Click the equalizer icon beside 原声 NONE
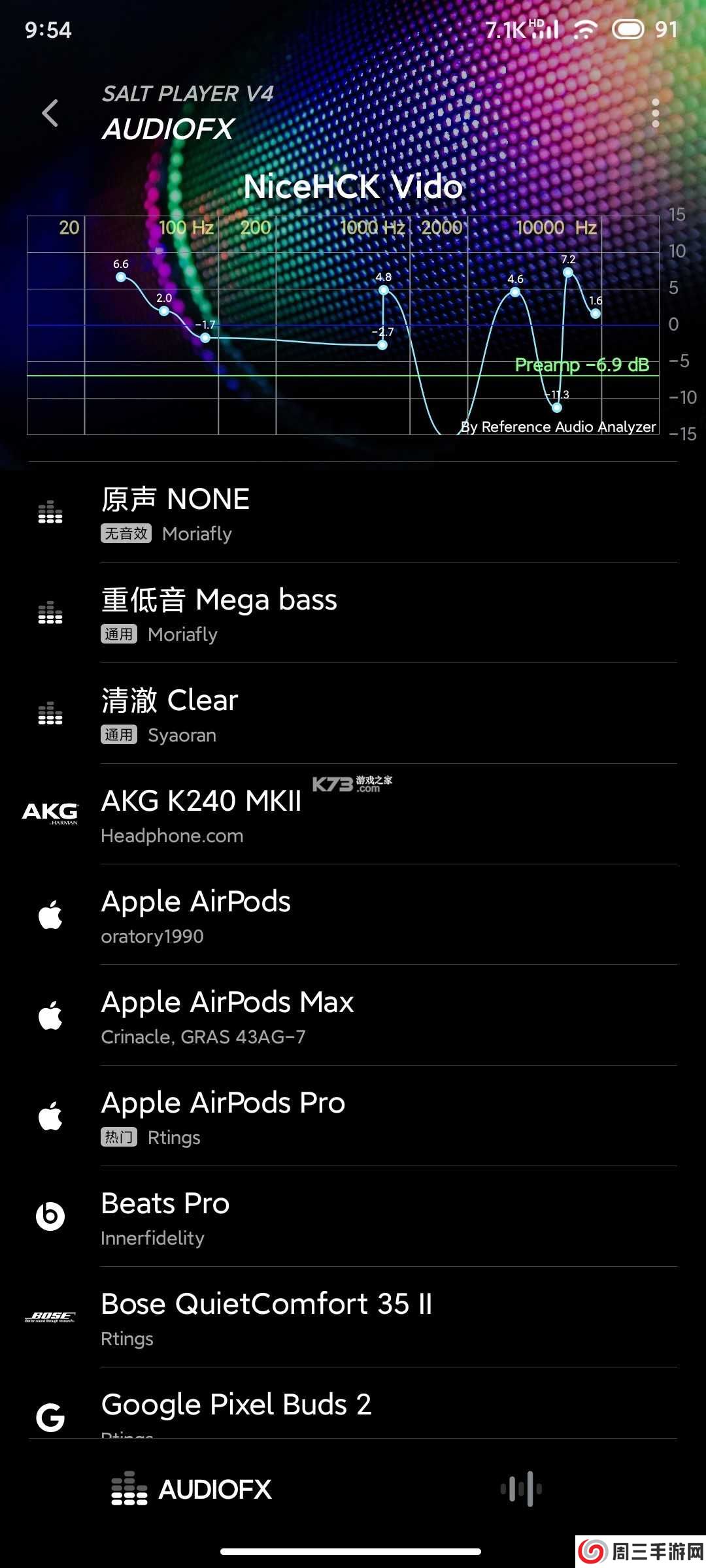 [49, 513]
